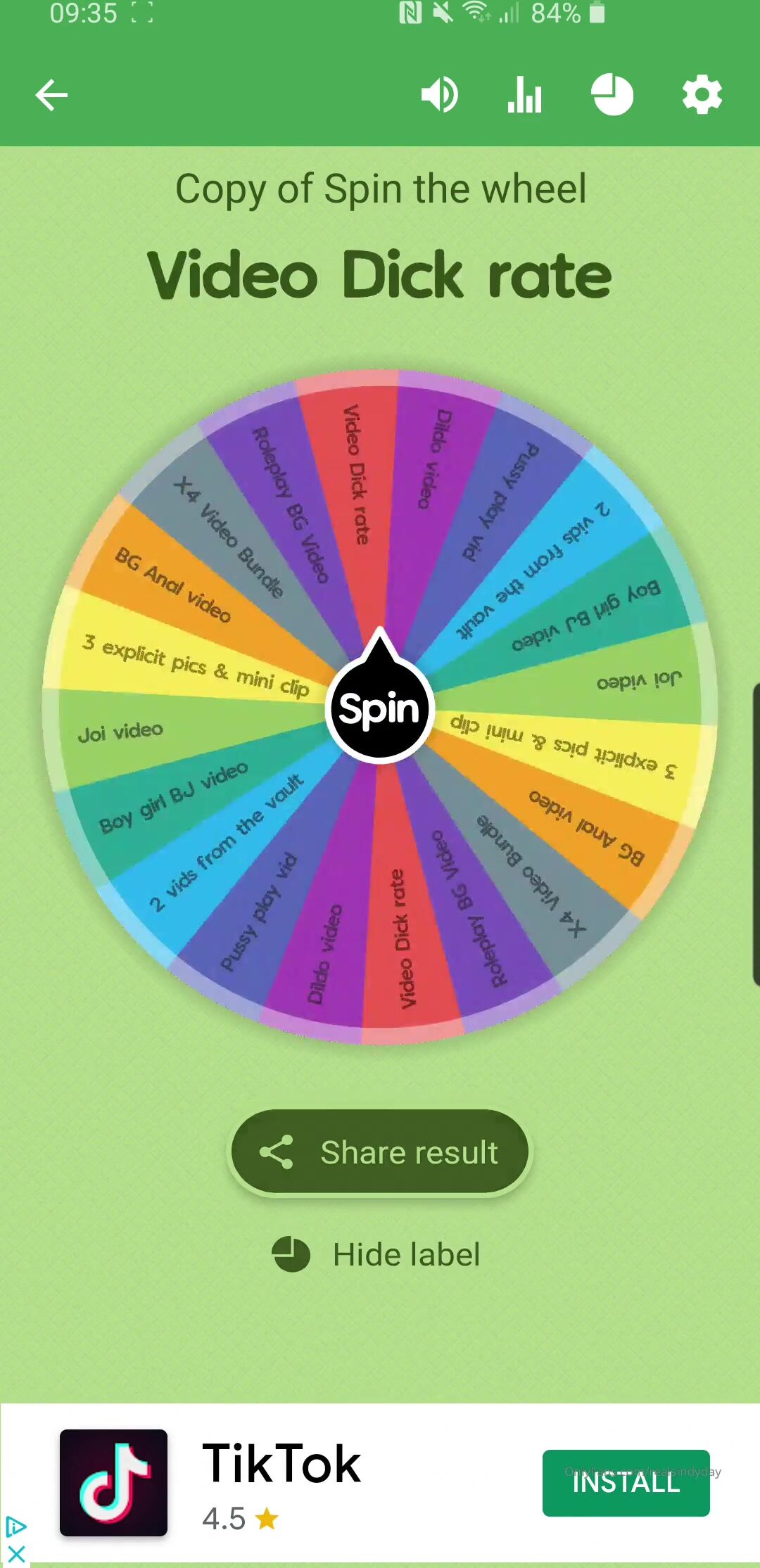Close the ad banner
The image size is (760, 1568).
[x=15, y=1554]
